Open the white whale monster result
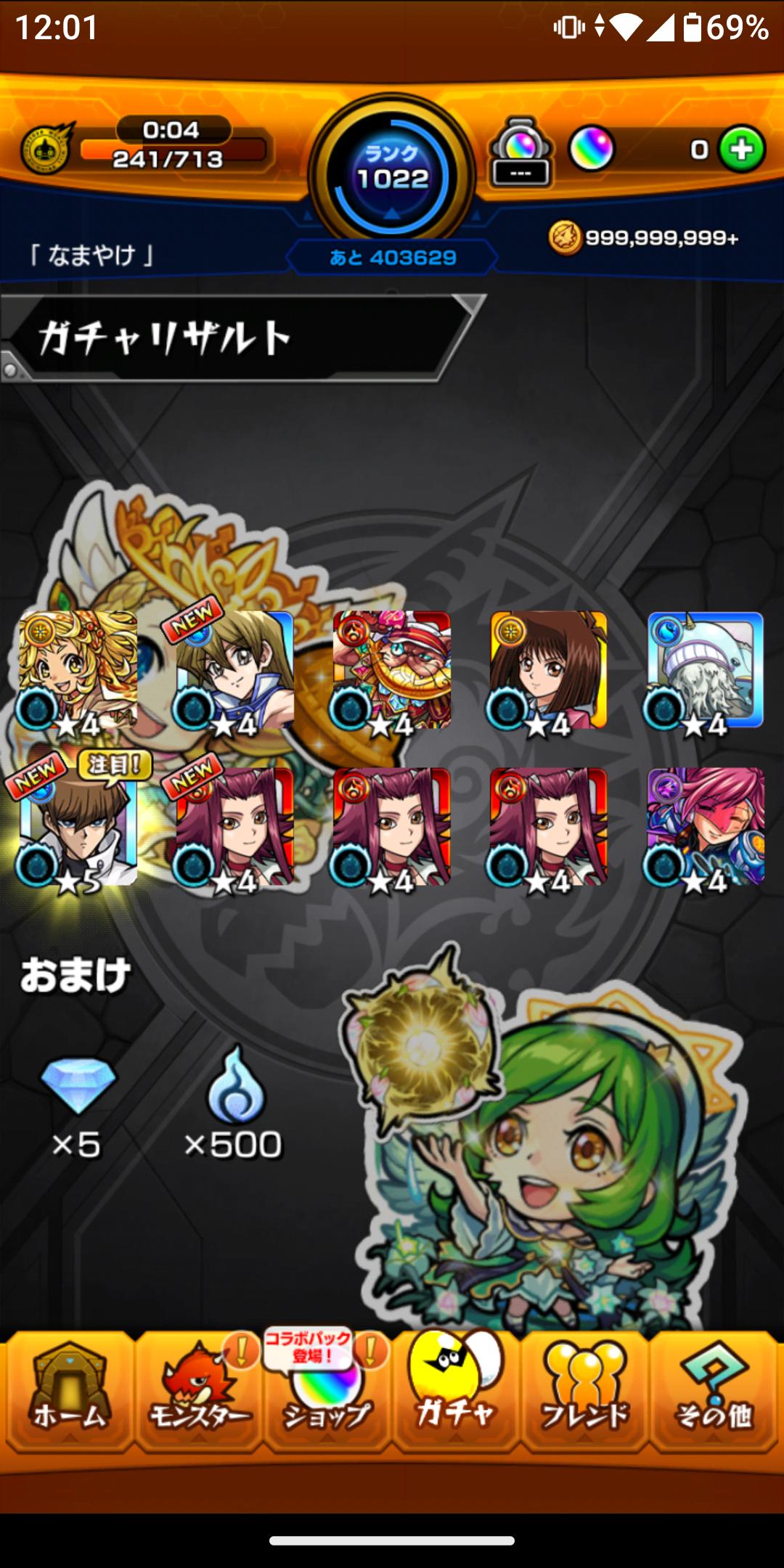Viewport: 784px width, 1568px height. 705,670
